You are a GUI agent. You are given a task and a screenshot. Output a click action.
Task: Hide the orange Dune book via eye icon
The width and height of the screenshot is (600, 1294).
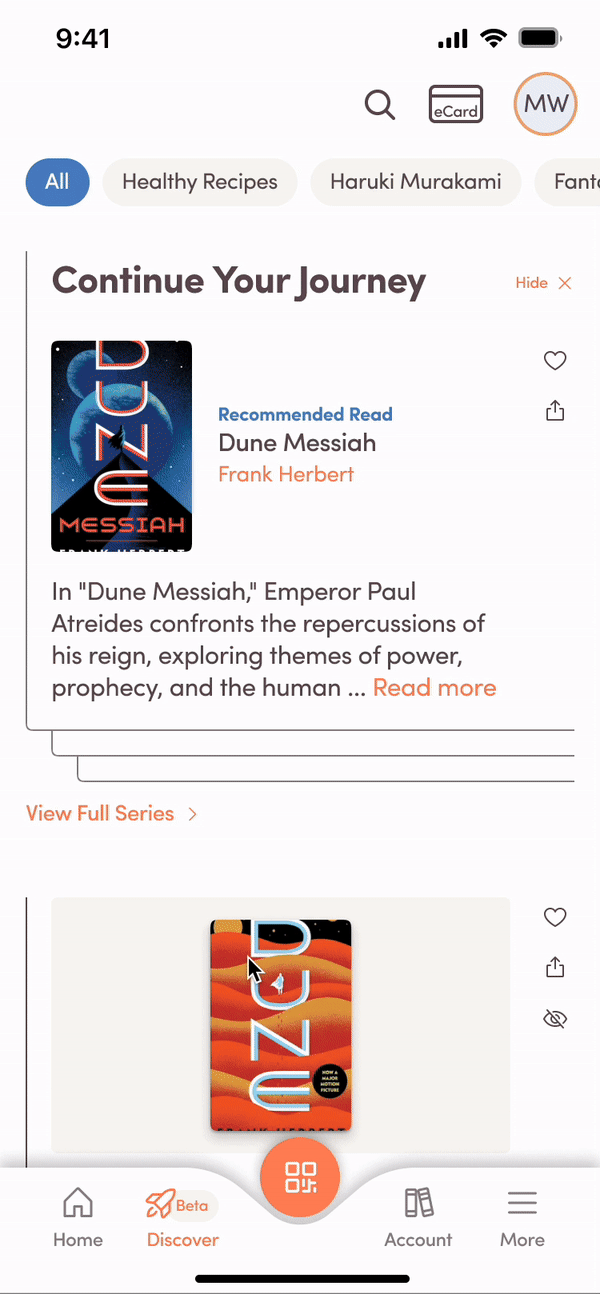click(555, 1019)
